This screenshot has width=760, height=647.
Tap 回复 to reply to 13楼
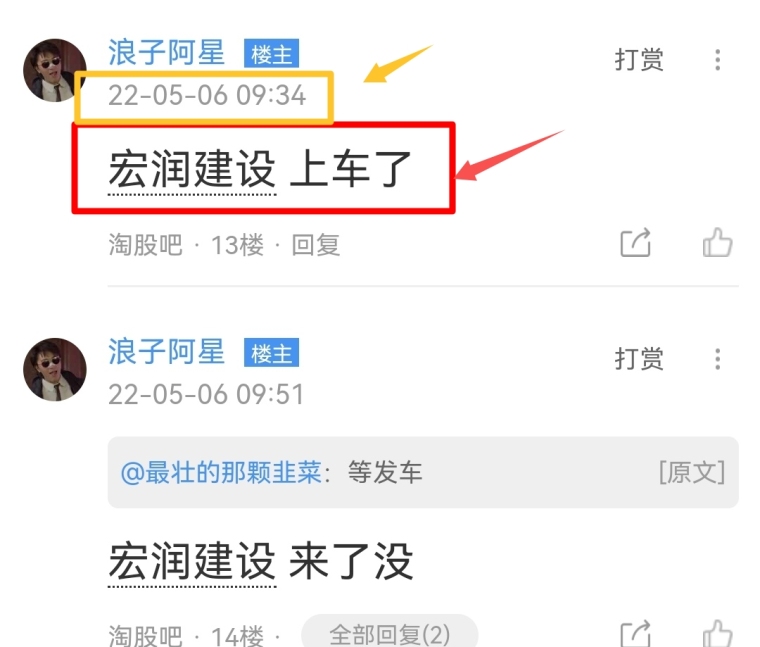tap(316, 244)
